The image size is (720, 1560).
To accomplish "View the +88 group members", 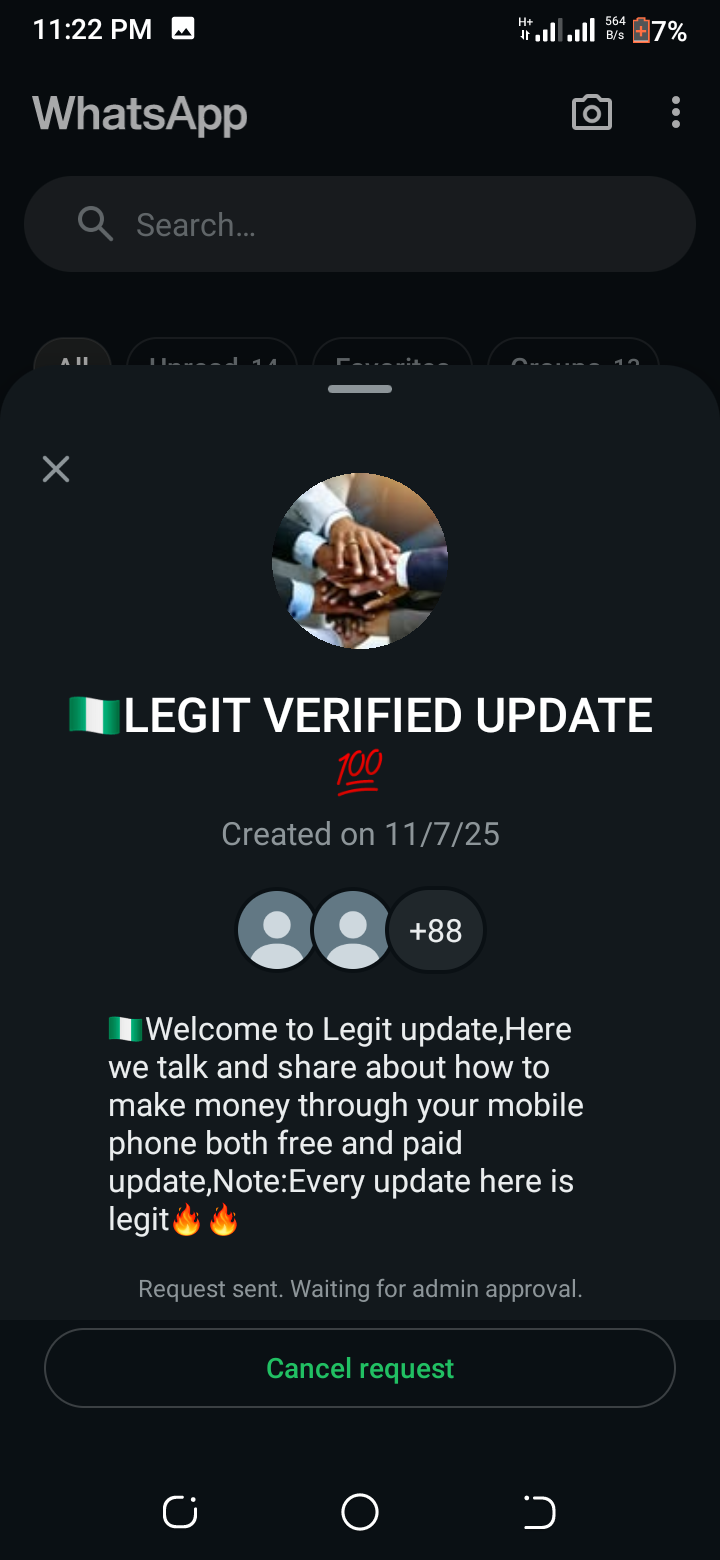I will pos(436,931).
